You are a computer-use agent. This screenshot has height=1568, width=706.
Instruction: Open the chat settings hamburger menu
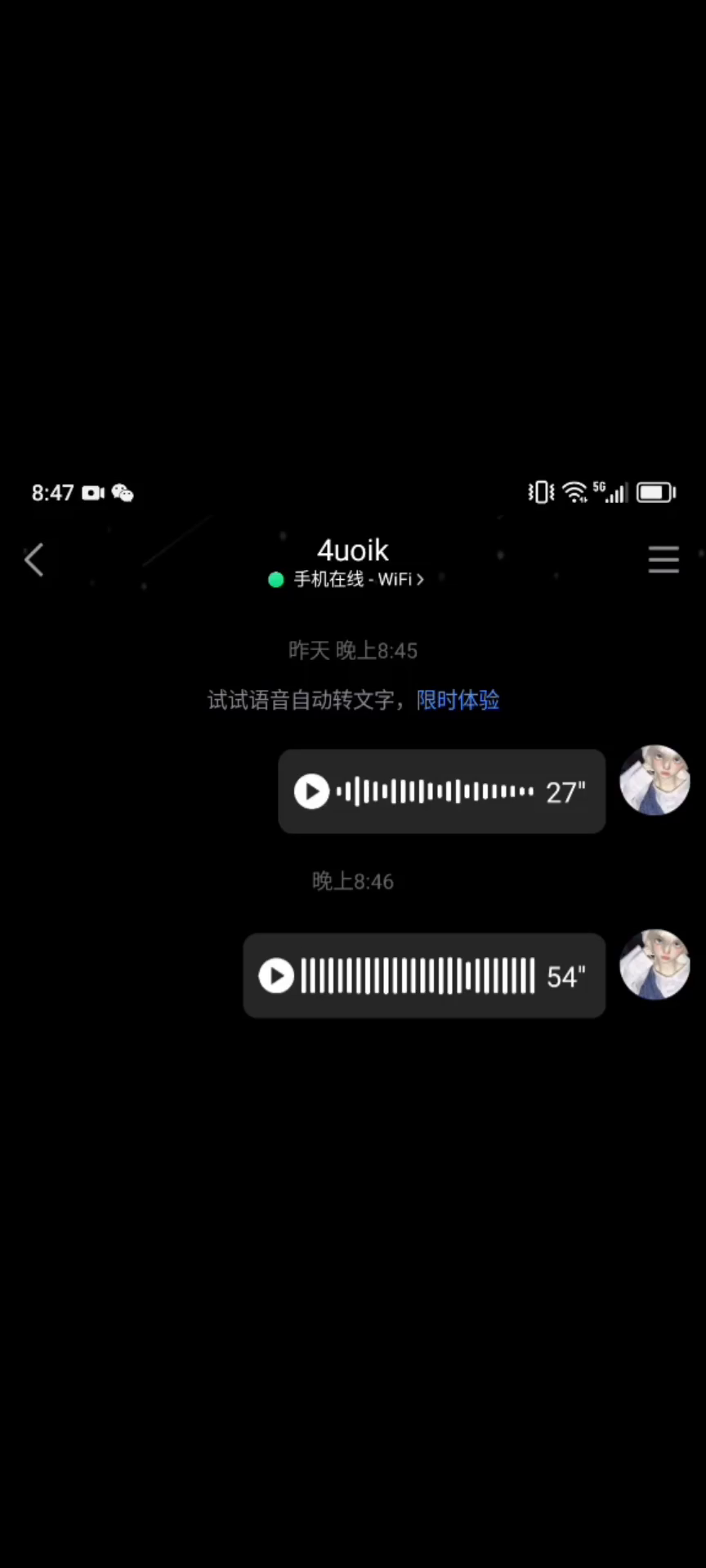pyautogui.click(x=664, y=560)
